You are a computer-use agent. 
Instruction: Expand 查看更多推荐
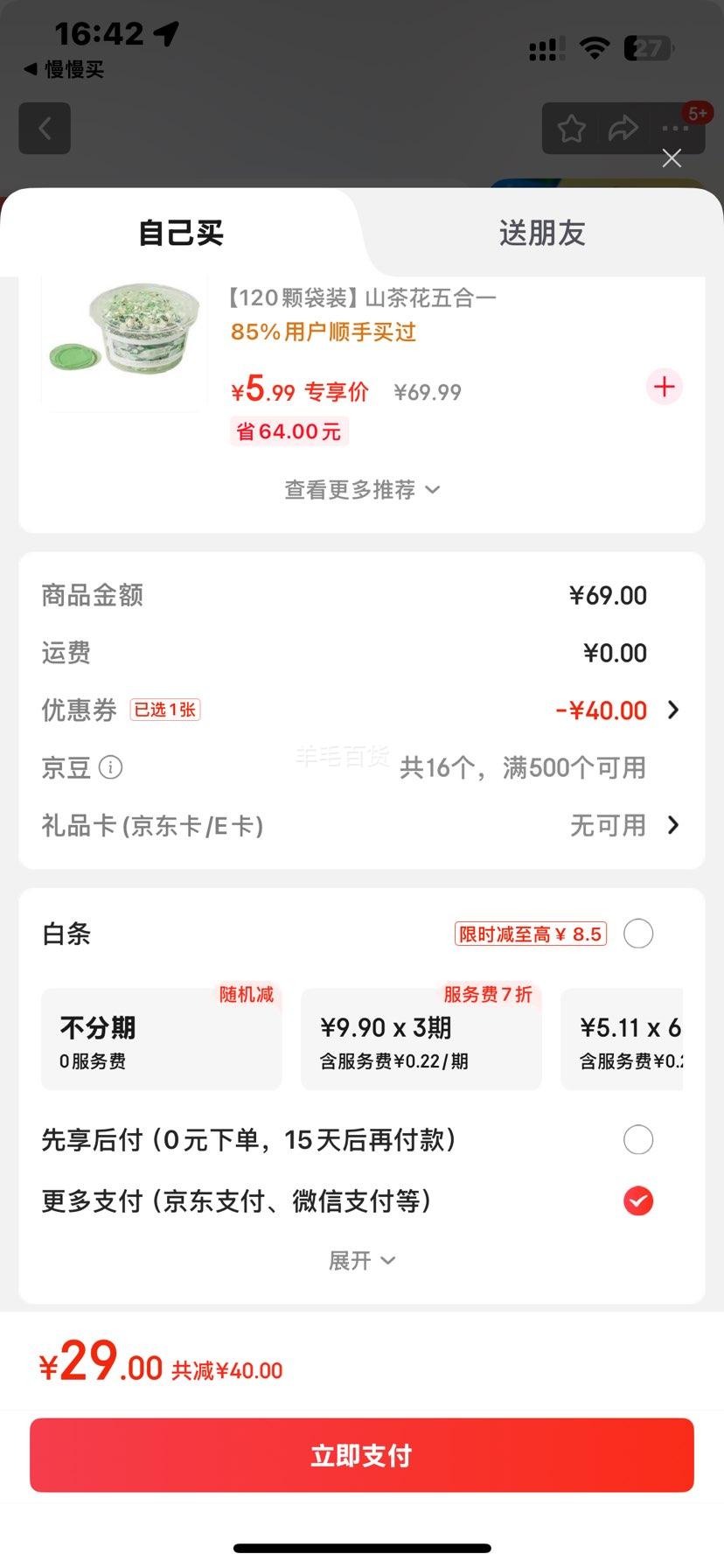[x=362, y=490]
